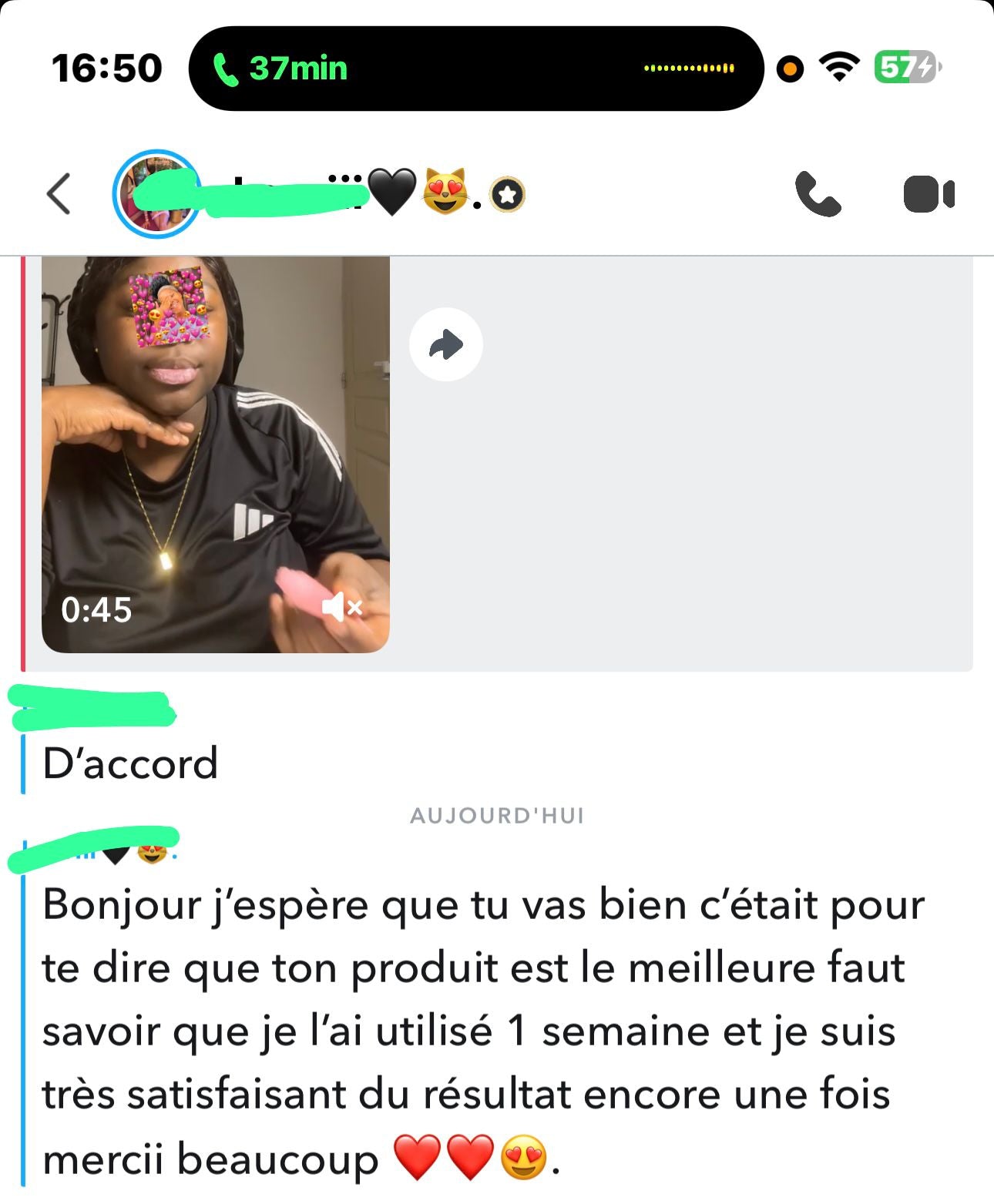The height and width of the screenshot is (1204, 994).
Task: Play the 0:45 video message
Action: [215, 454]
